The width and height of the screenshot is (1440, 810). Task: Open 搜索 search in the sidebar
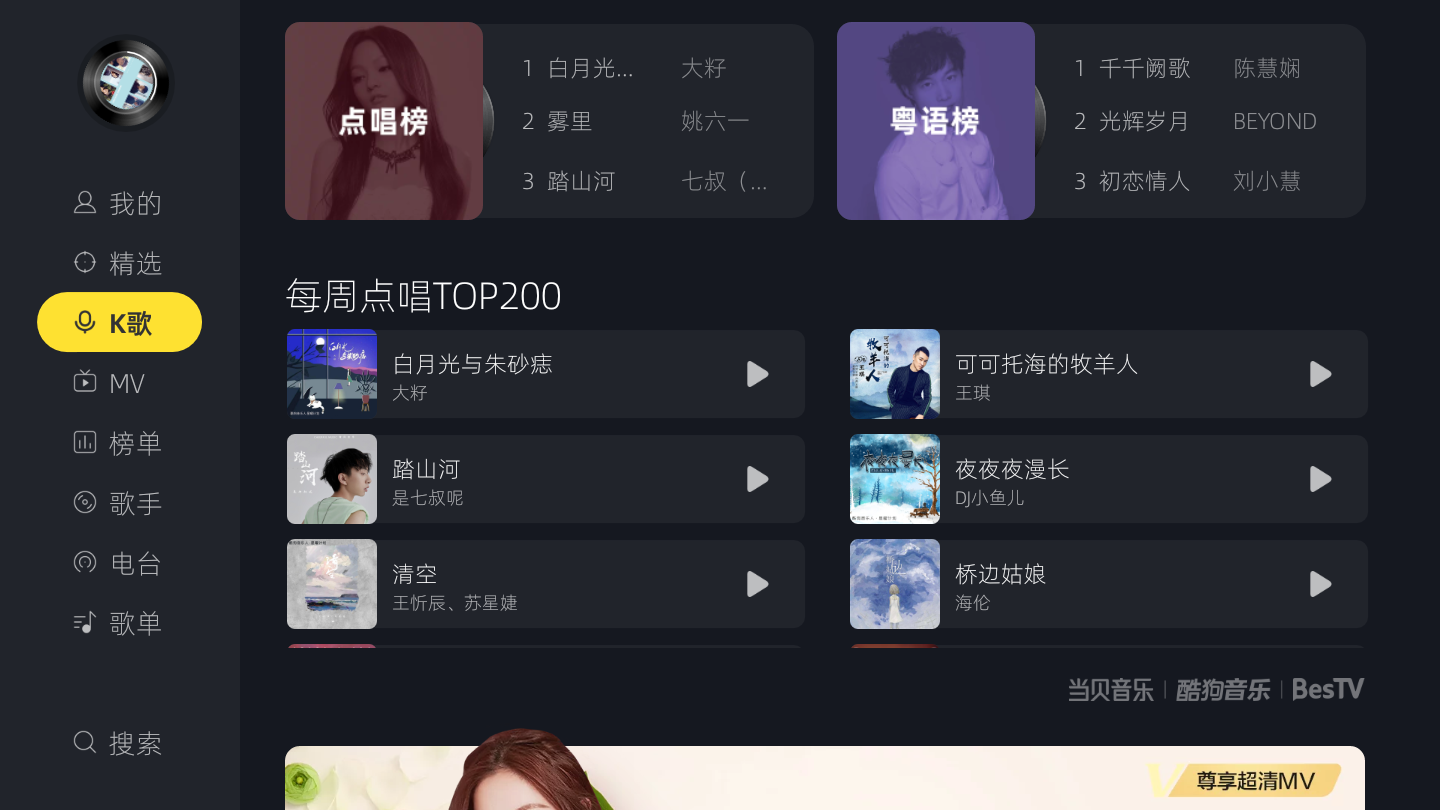click(118, 744)
